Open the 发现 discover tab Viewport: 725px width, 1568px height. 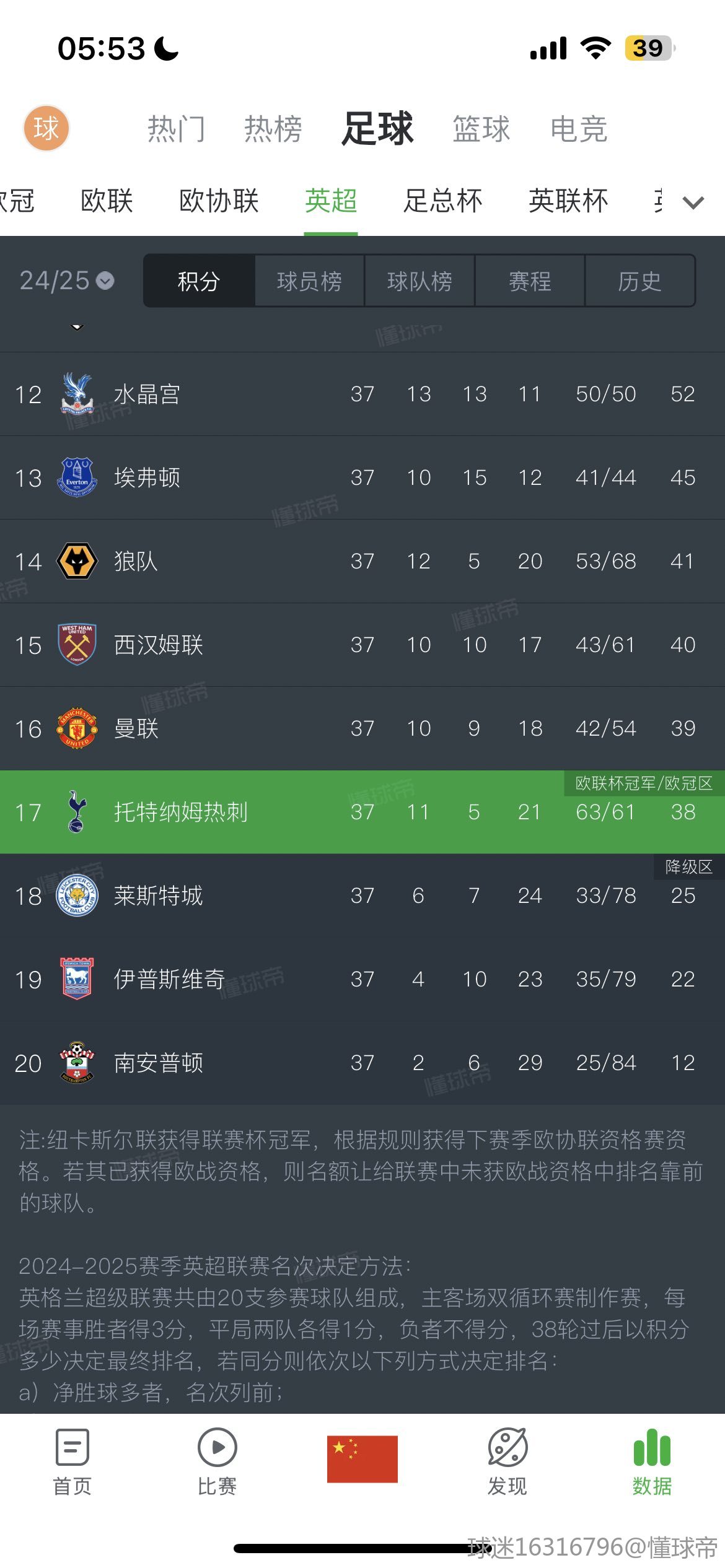[507, 1461]
